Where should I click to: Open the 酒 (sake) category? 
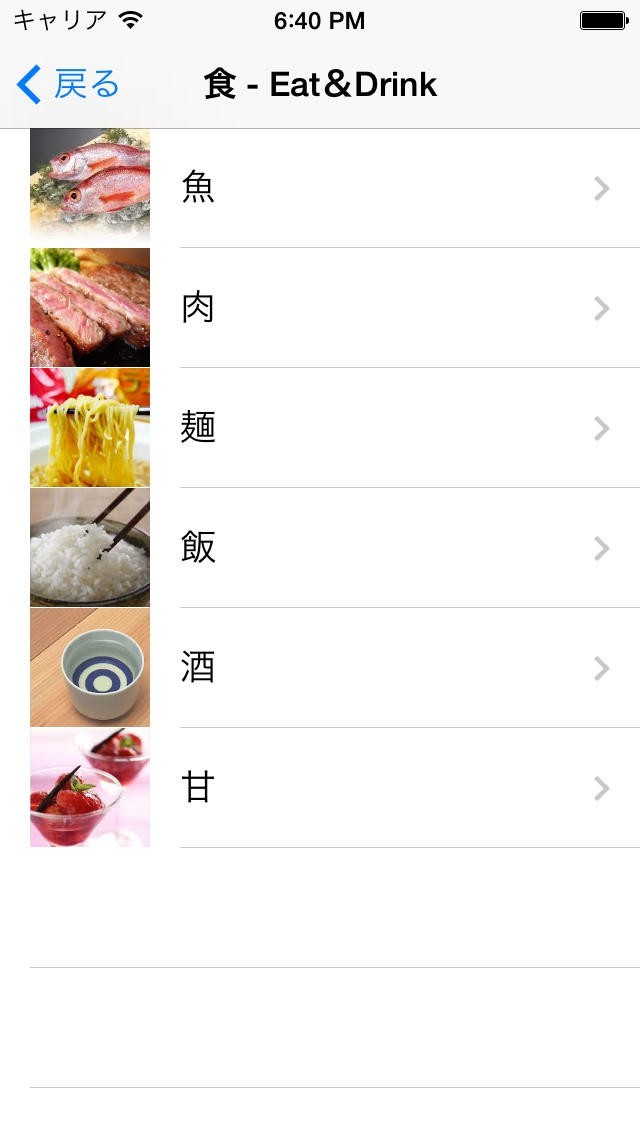coord(198,668)
